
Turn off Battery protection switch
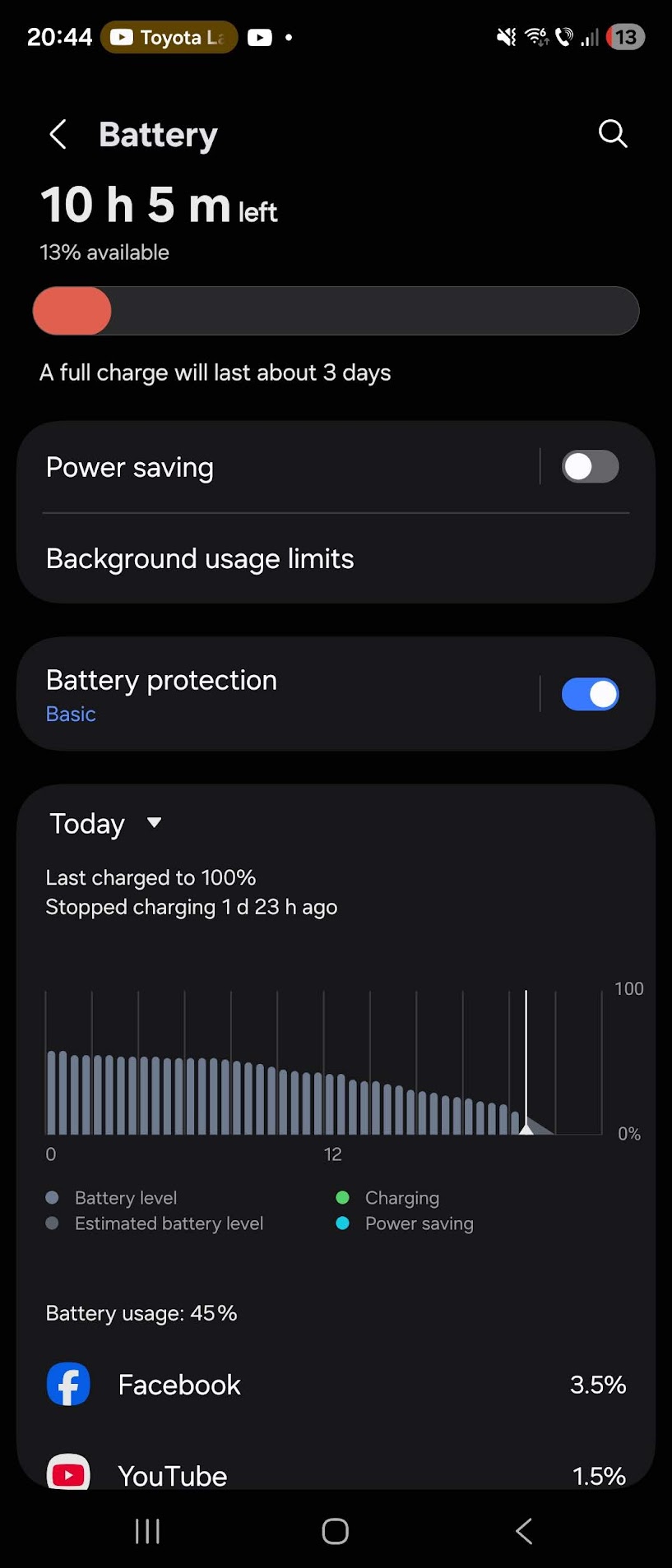pyautogui.click(x=590, y=694)
